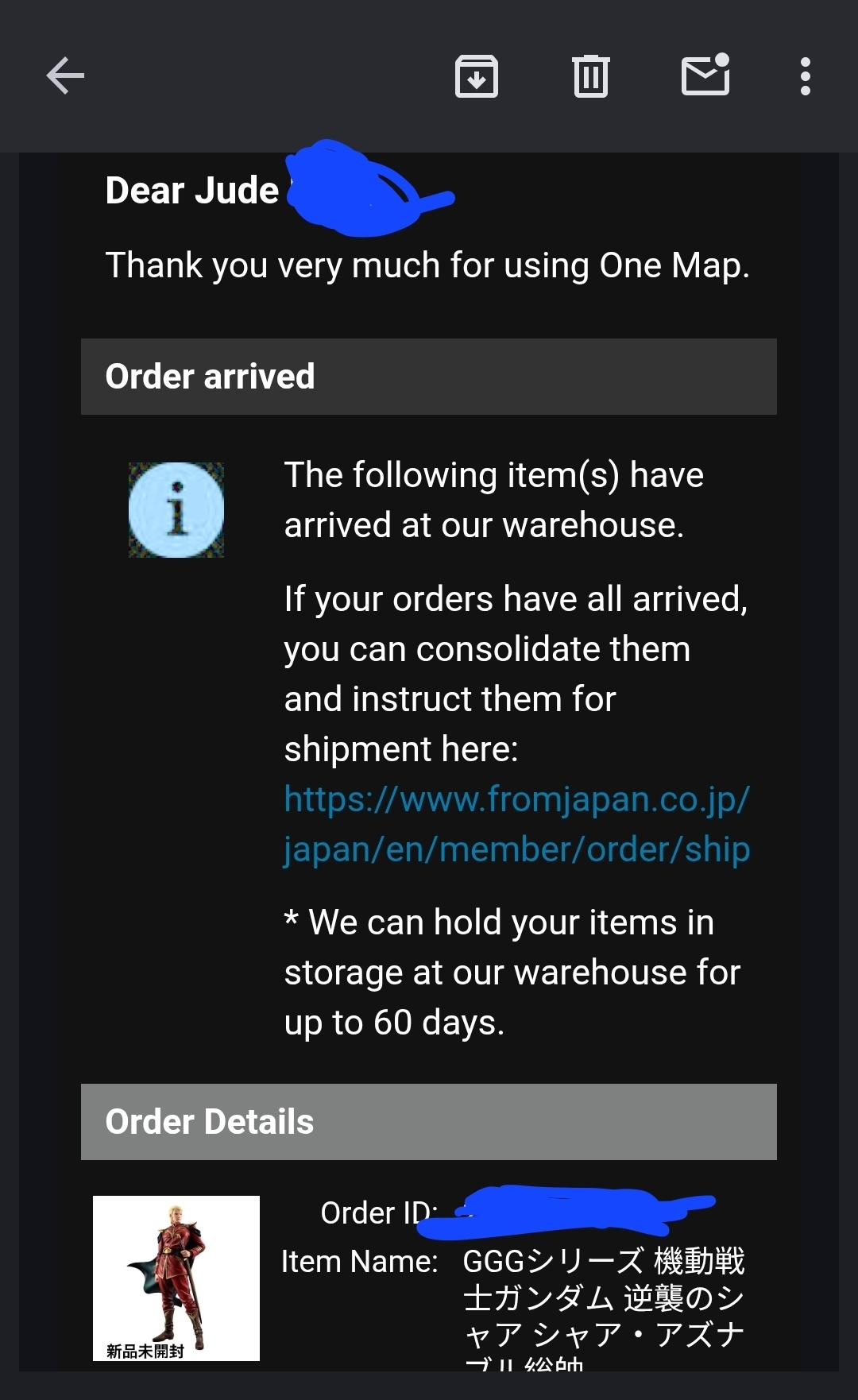
Task: Delete this email
Action: click(590, 76)
